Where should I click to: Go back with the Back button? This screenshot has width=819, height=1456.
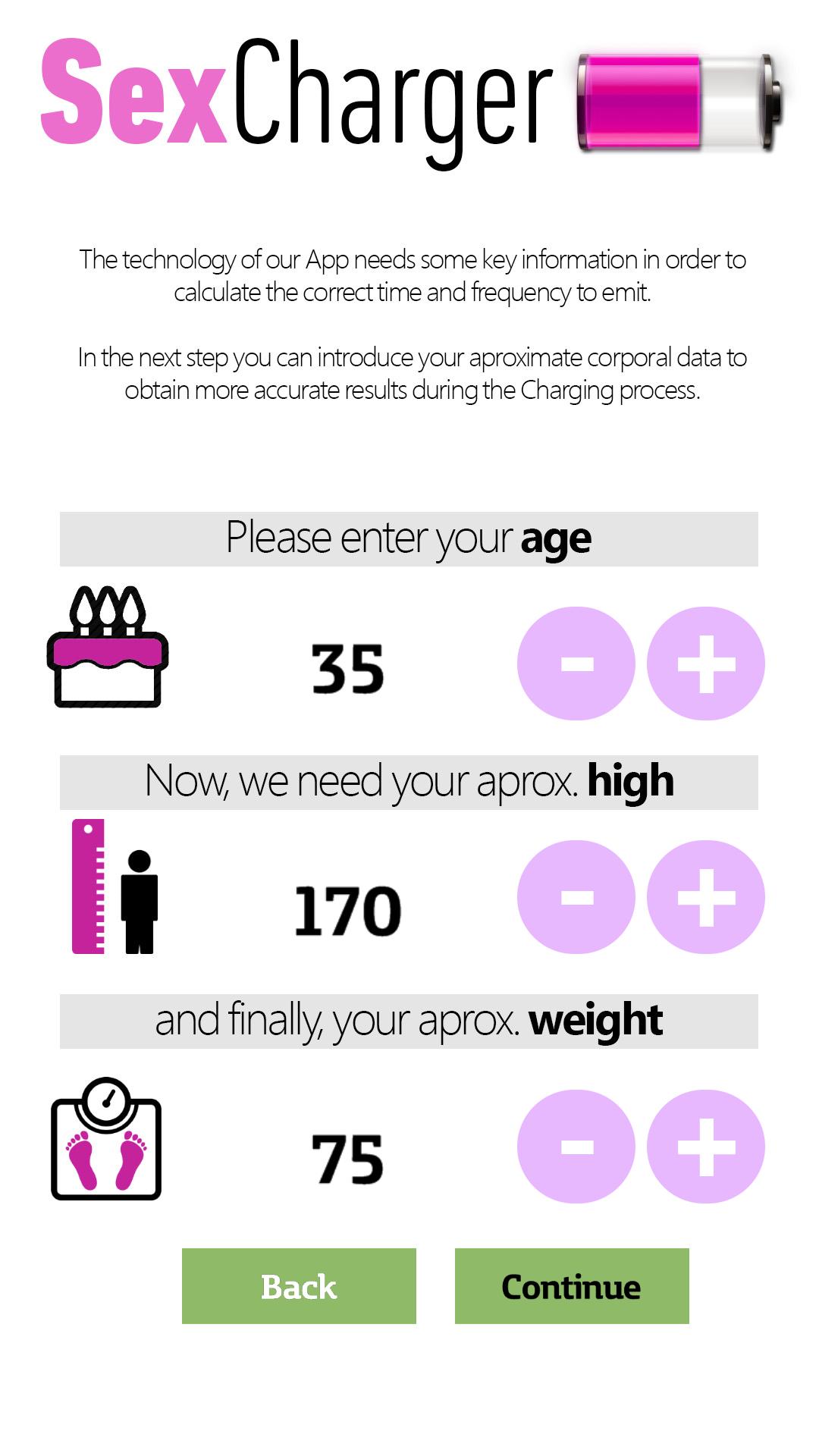click(299, 1286)
